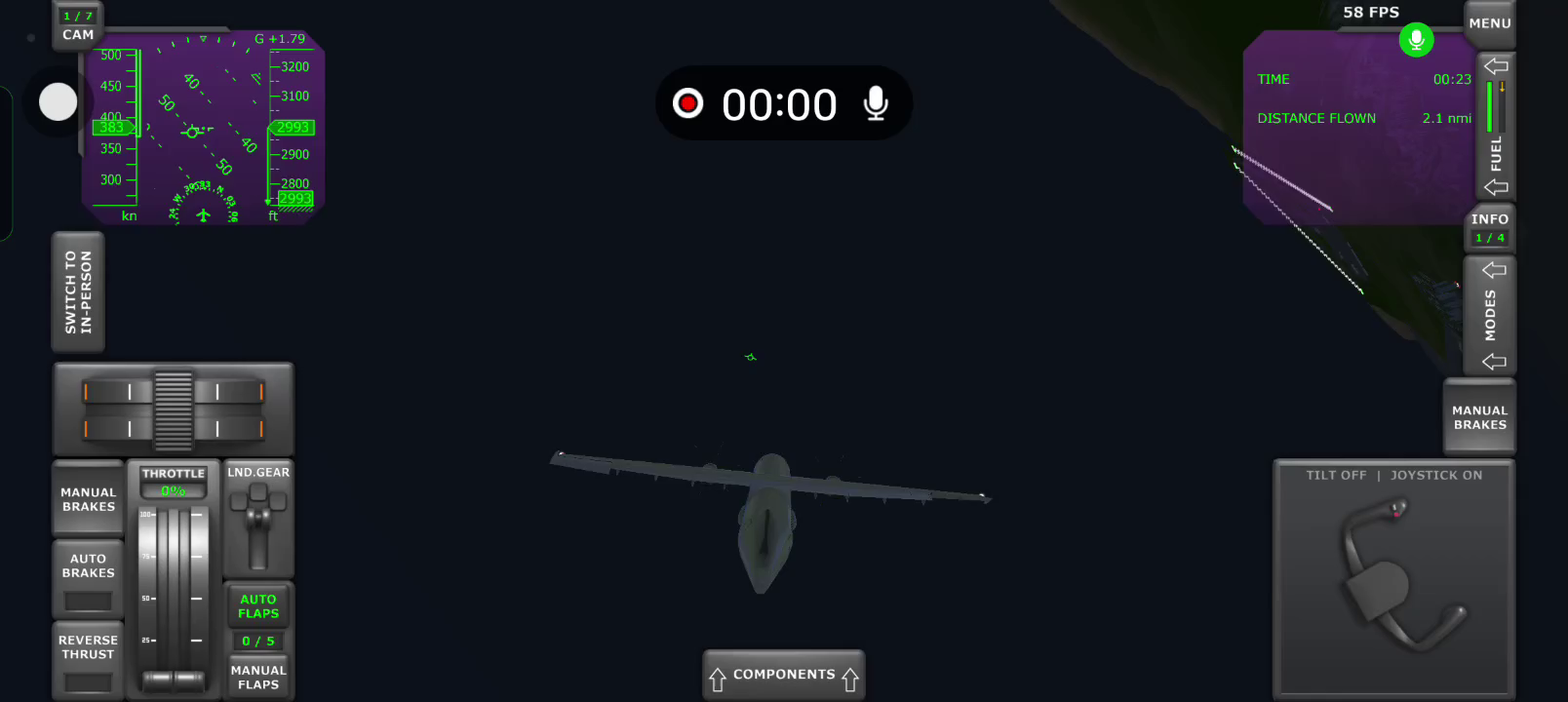The height and width of the screenshot is (702, 1568).
Task: Tap the green microphone indicator
Action: click(1416, 40)
